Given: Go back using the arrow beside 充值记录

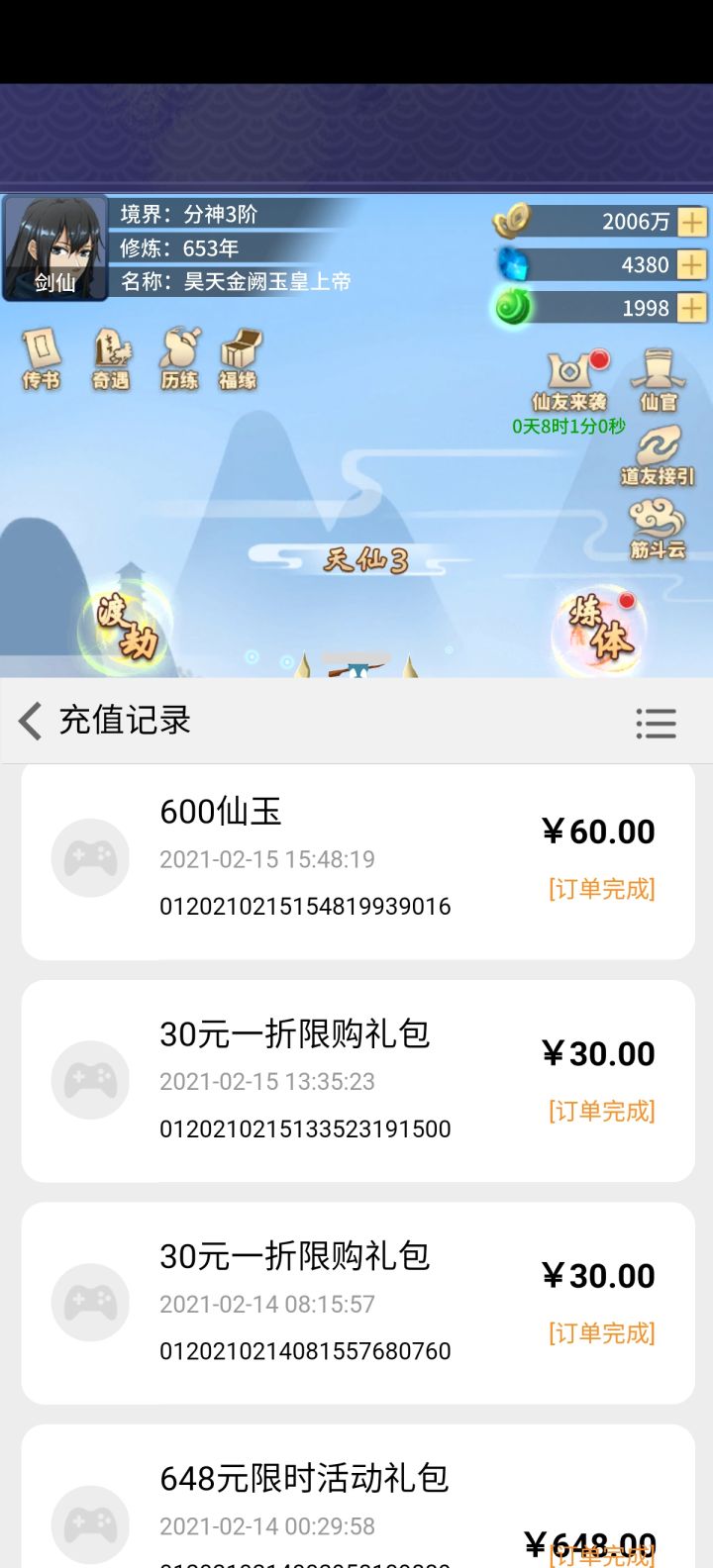Looking at the screenshot, I should (x=28, y=722).
